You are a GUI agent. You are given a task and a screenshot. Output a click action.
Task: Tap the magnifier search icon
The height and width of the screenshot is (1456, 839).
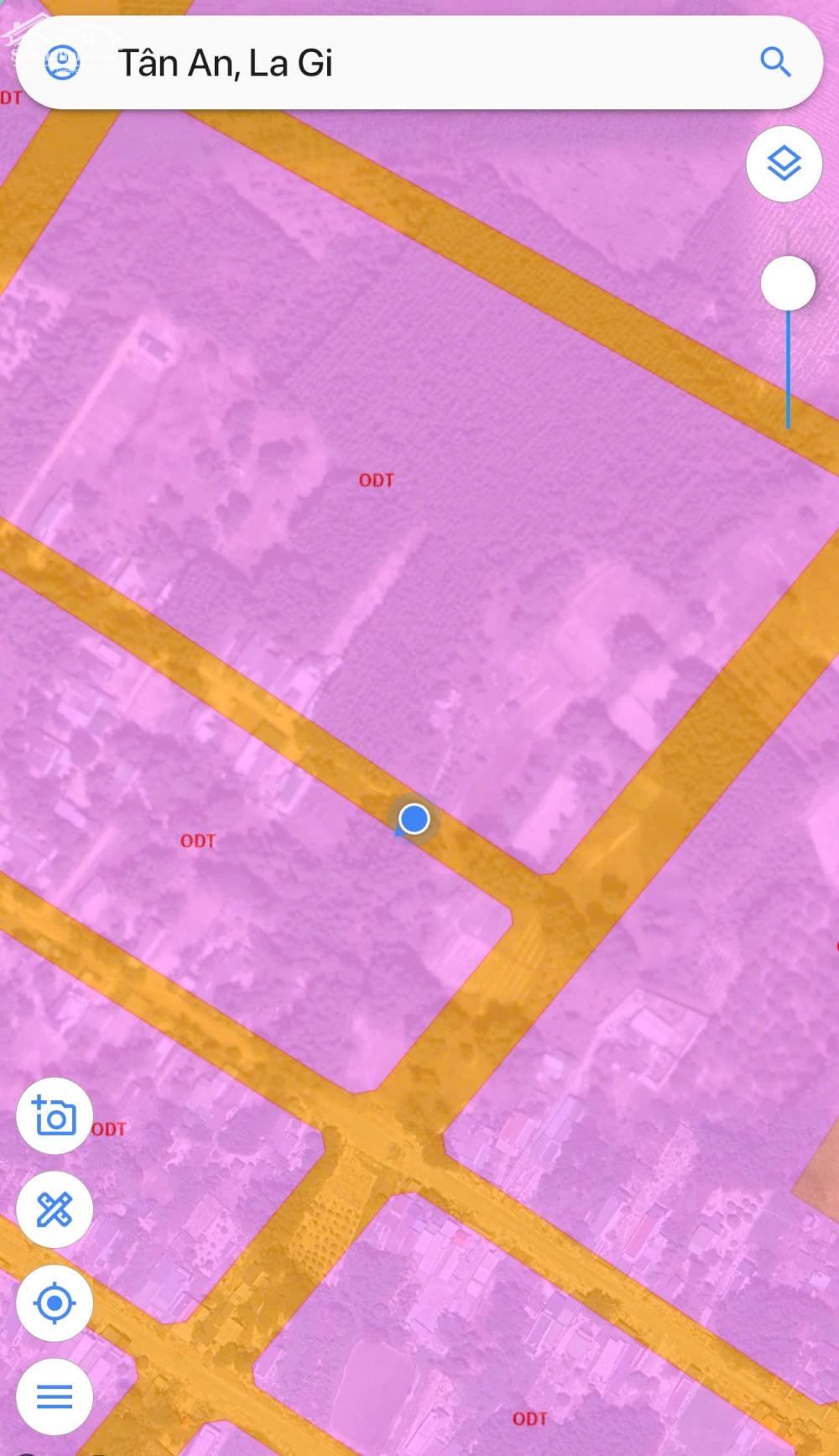tap(775, 62)
